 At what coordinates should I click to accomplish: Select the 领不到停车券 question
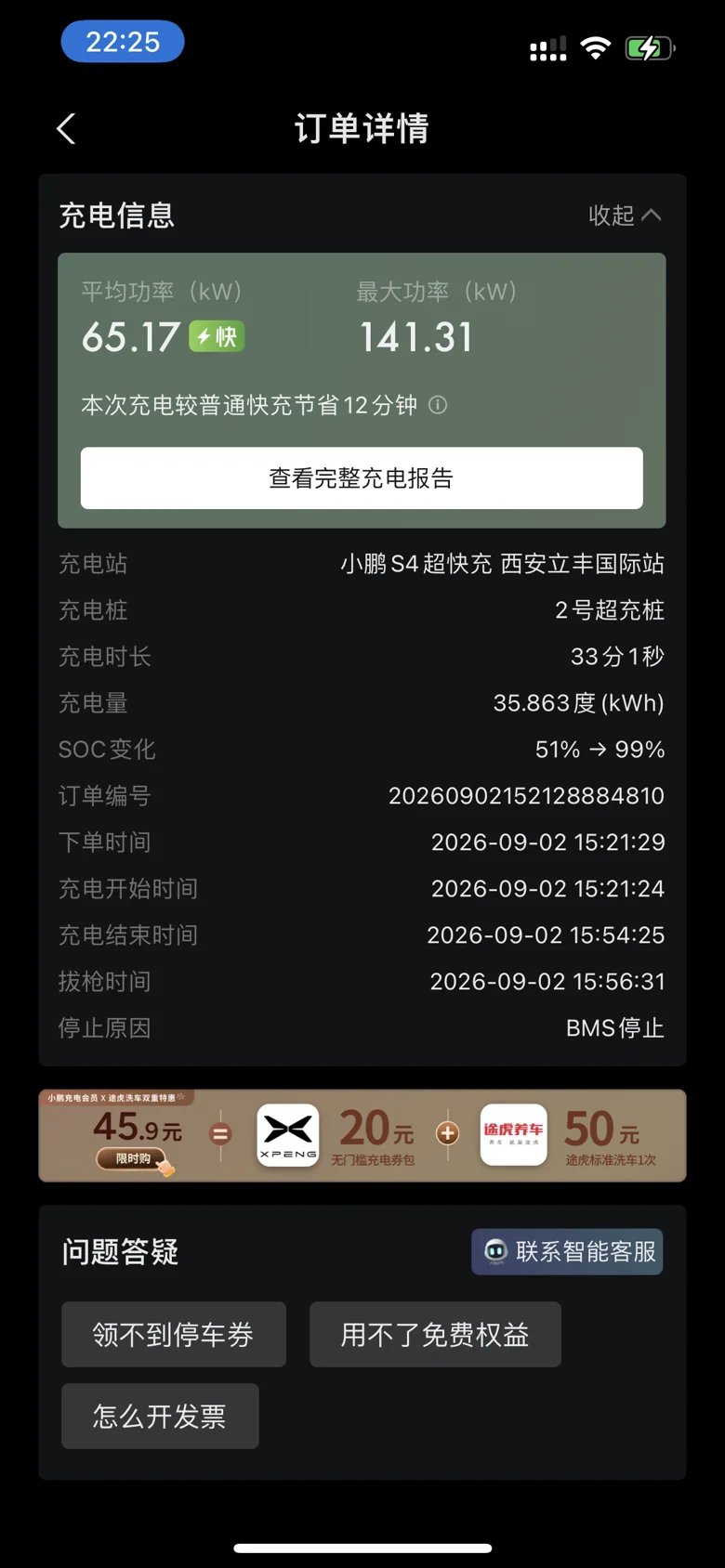coord(174,1335)
